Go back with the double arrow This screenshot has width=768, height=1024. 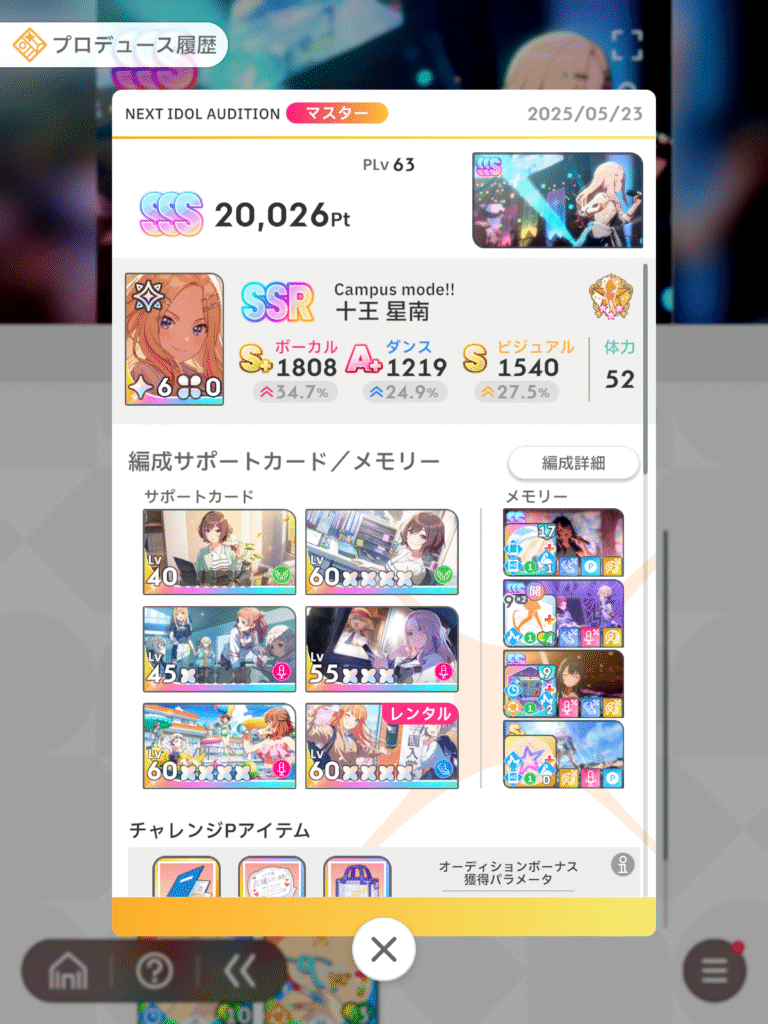tap(240, 970)
